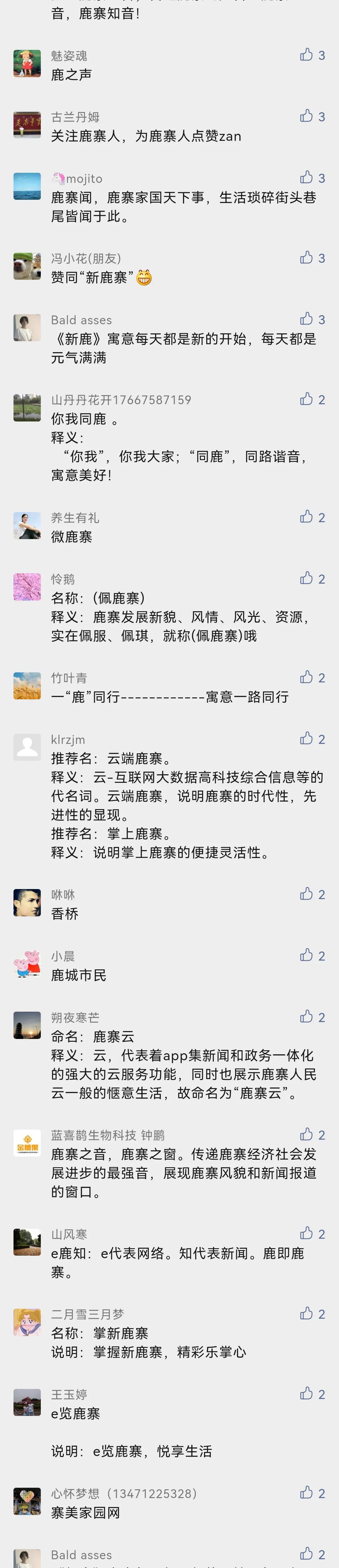Like klrzjm's comment 云端鹿寨
Screen dimensions: 339x1568
click(x=306, y=738)
